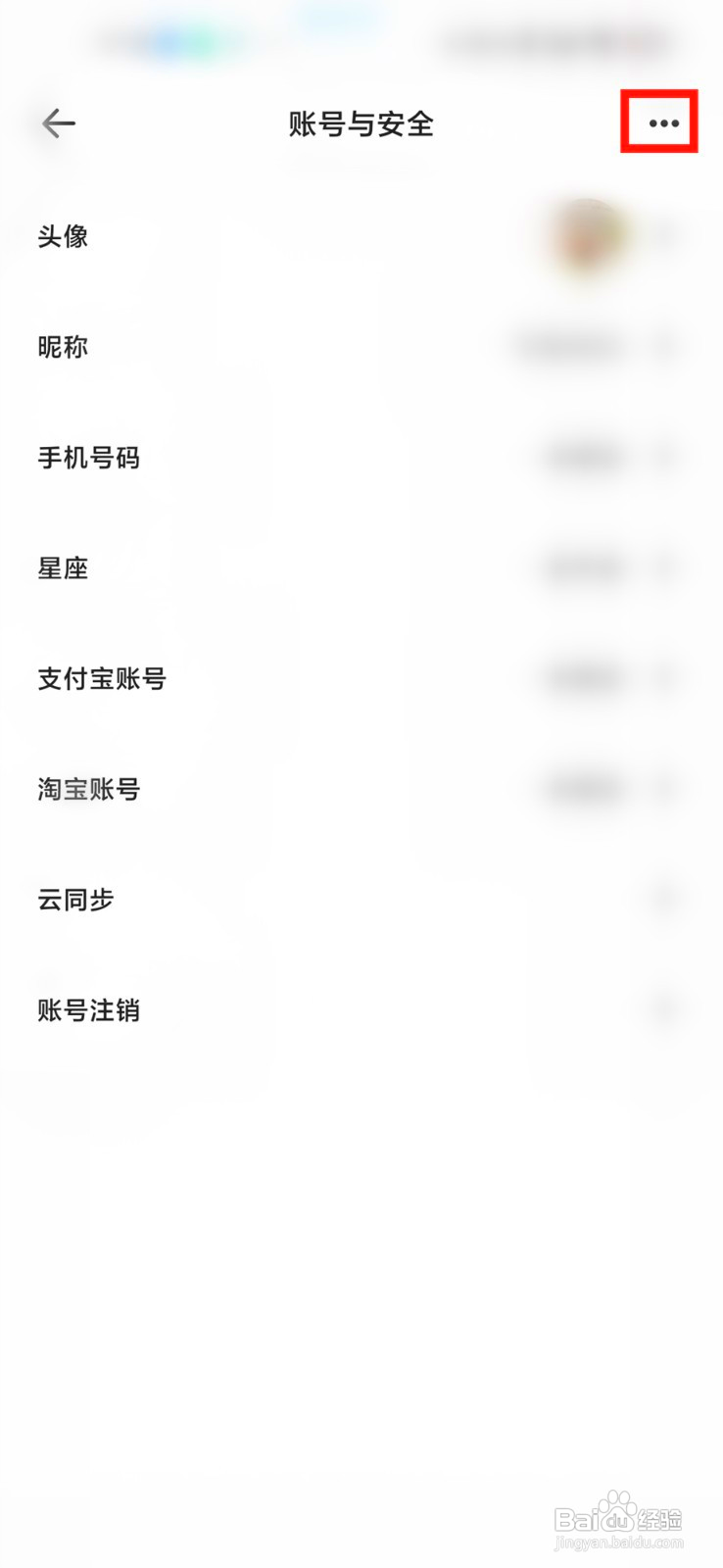Tap the blurred phone number value
This screenshot has width=723, height=1568.
coord(585,458)
